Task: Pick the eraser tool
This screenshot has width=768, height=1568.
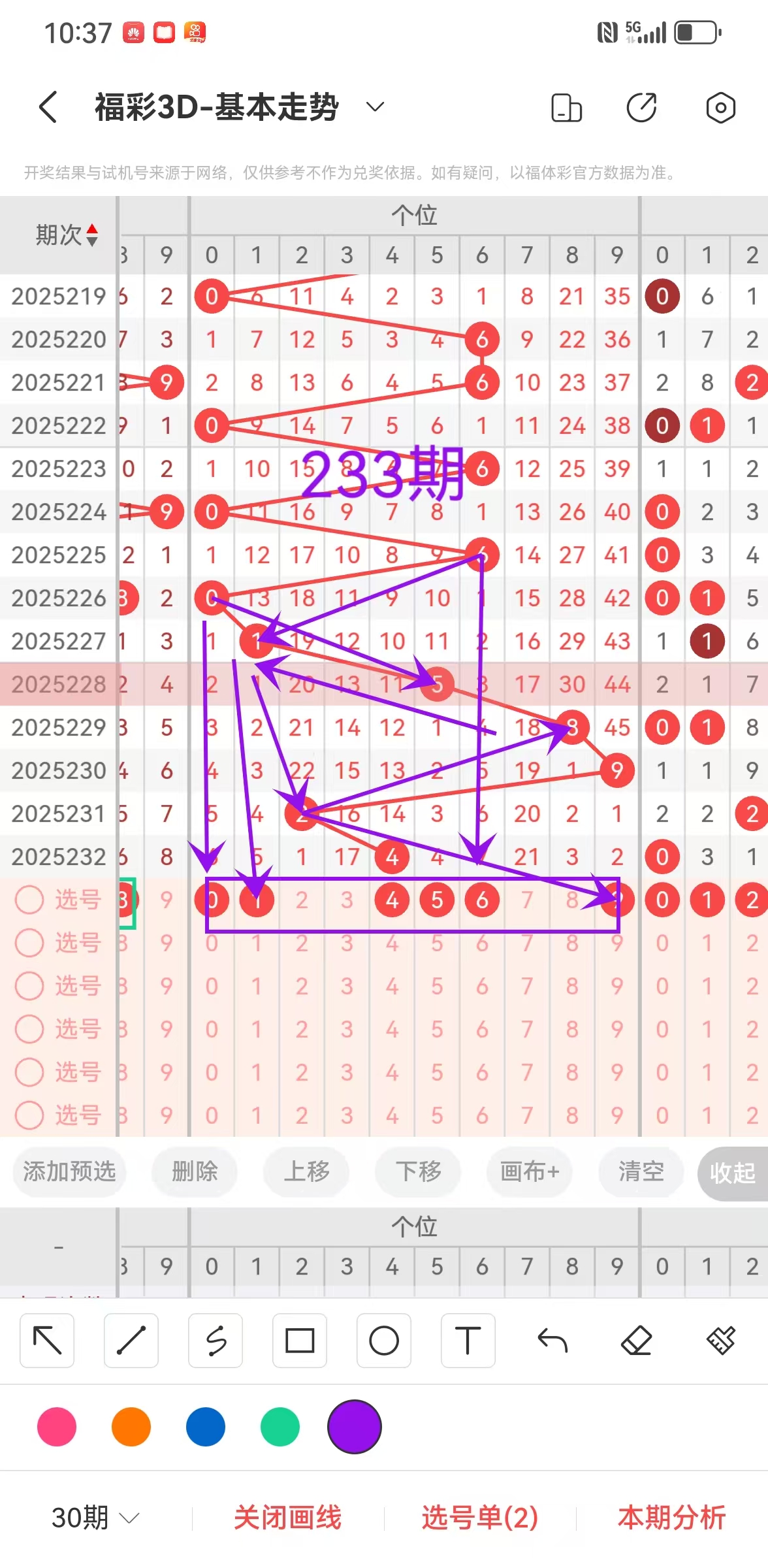Action: tap(637, 1341)
